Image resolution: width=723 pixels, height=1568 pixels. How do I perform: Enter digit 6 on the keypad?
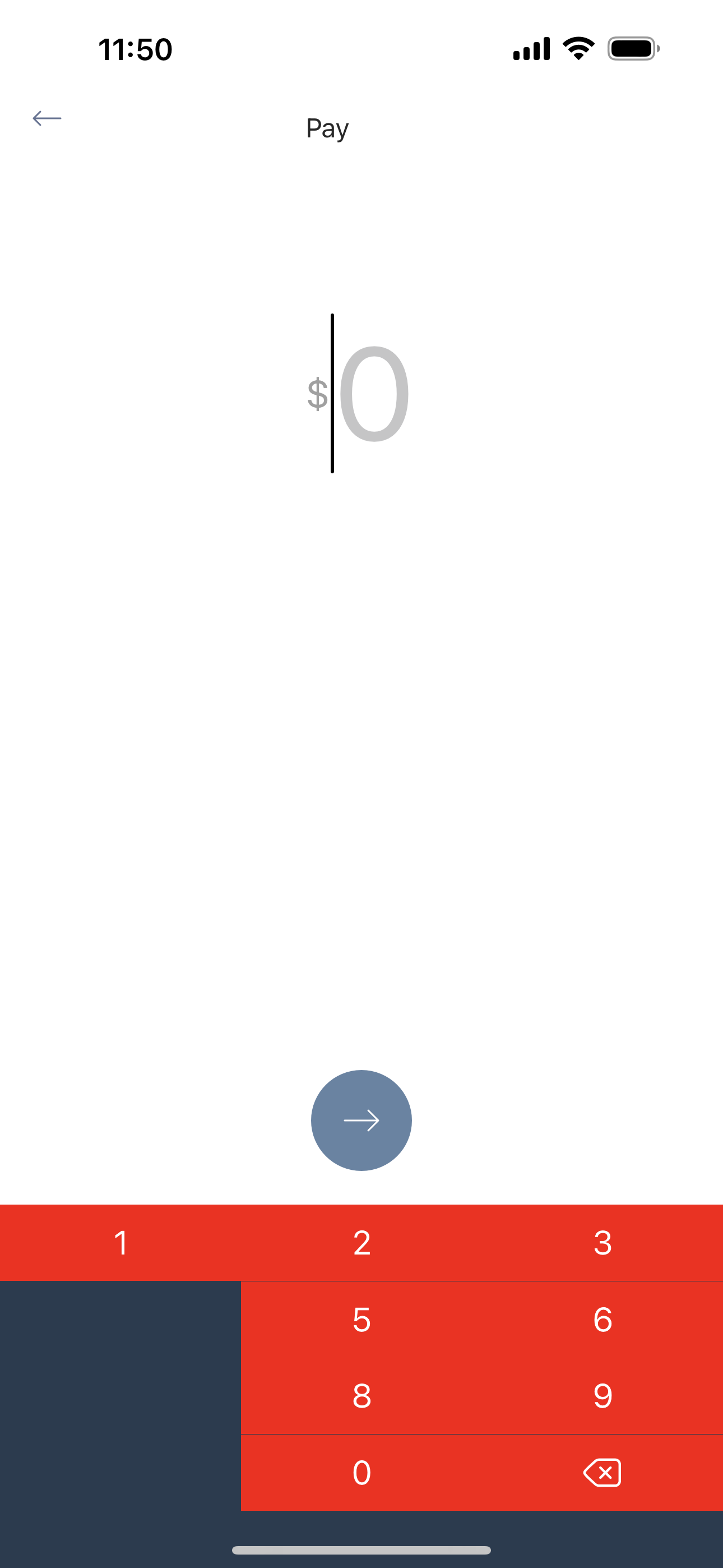pos(602,1320)
